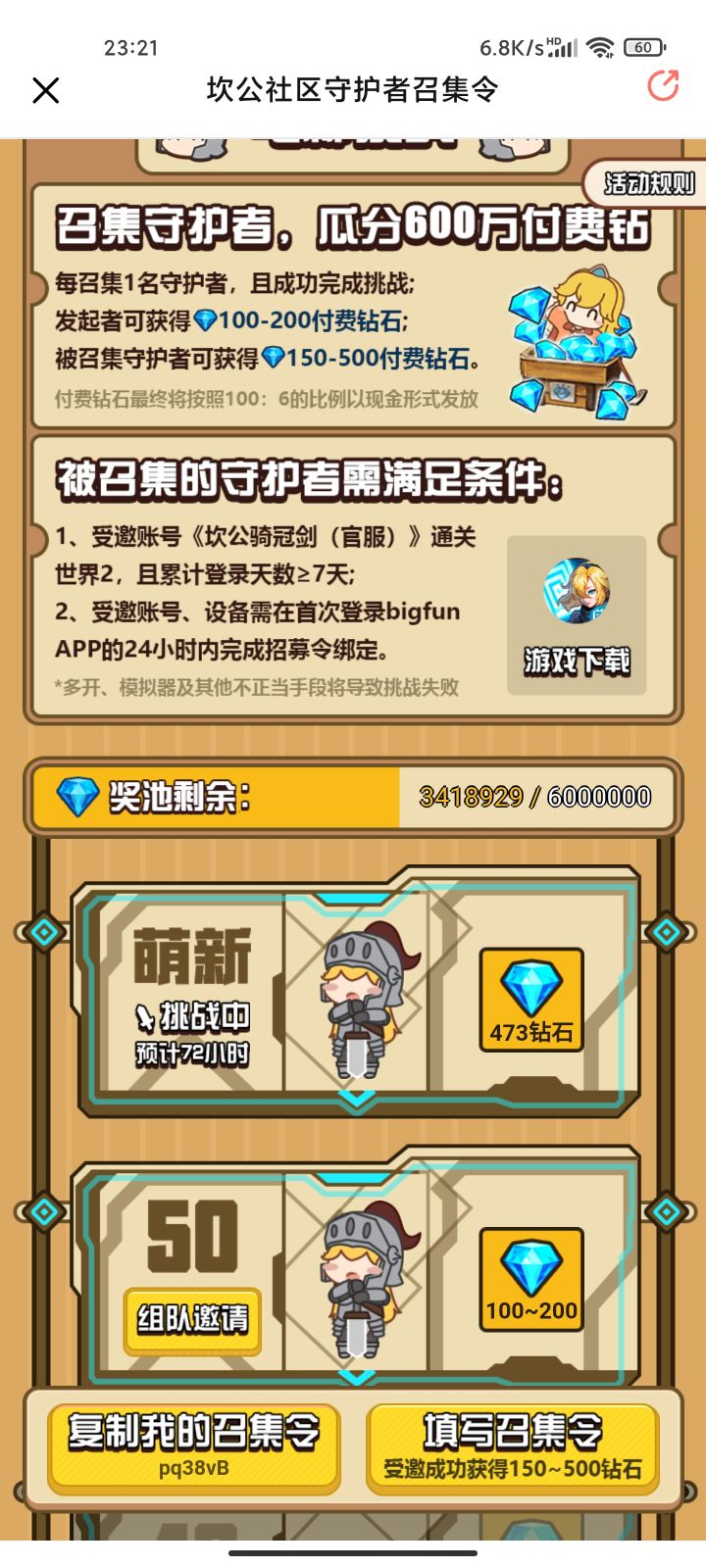Tap the 100~200 diamond reward icon
This screenshot has height=1568, width=706.
(530, 1279)
